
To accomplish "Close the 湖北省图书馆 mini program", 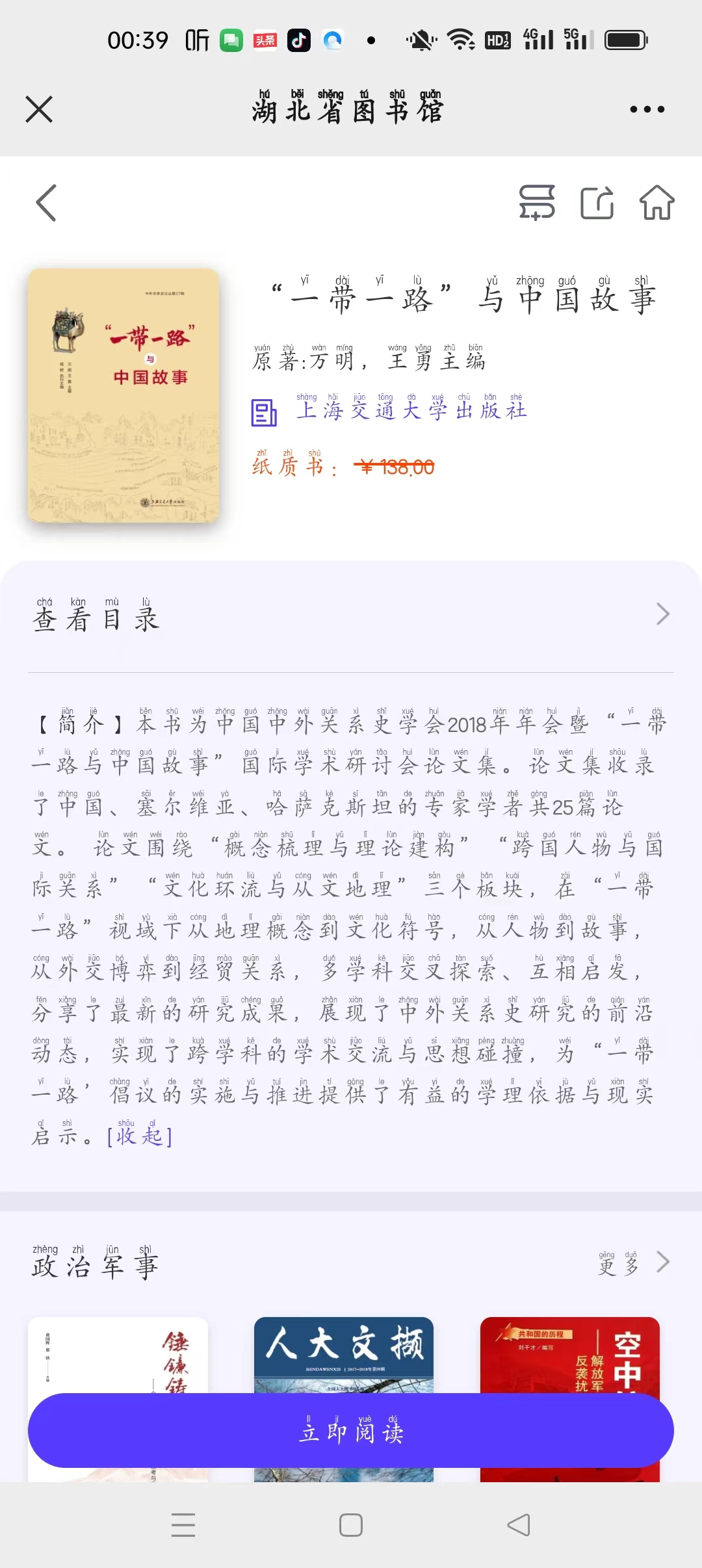I will pyautogui.click(x=39, y=109).
